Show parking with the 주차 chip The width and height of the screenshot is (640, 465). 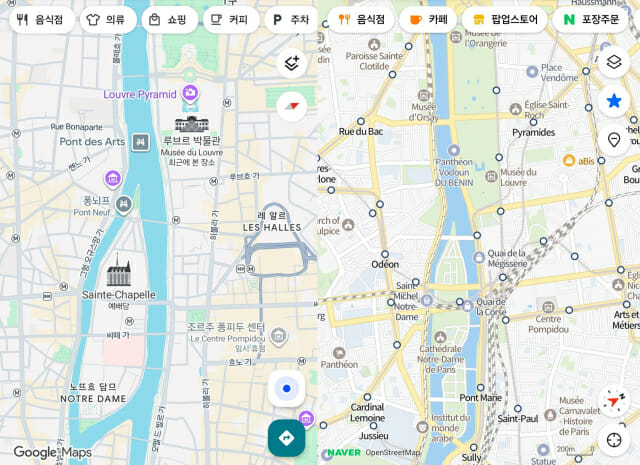(x=291, y=19)
